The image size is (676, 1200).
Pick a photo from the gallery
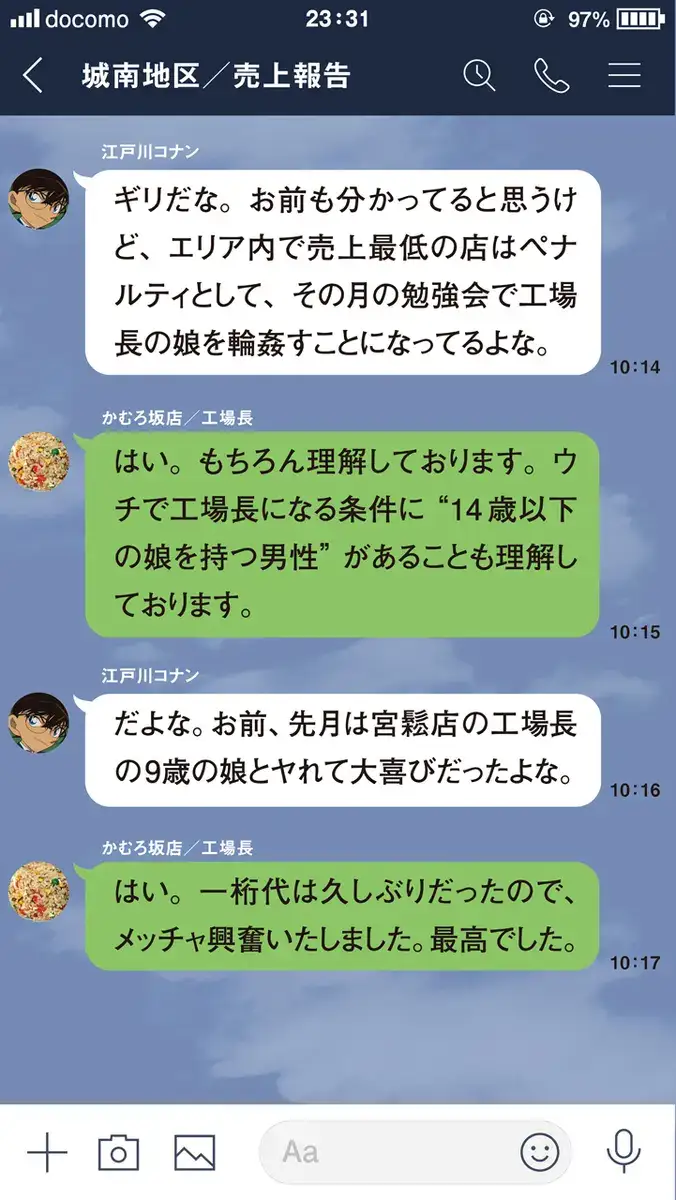[x=195, y=1153]
